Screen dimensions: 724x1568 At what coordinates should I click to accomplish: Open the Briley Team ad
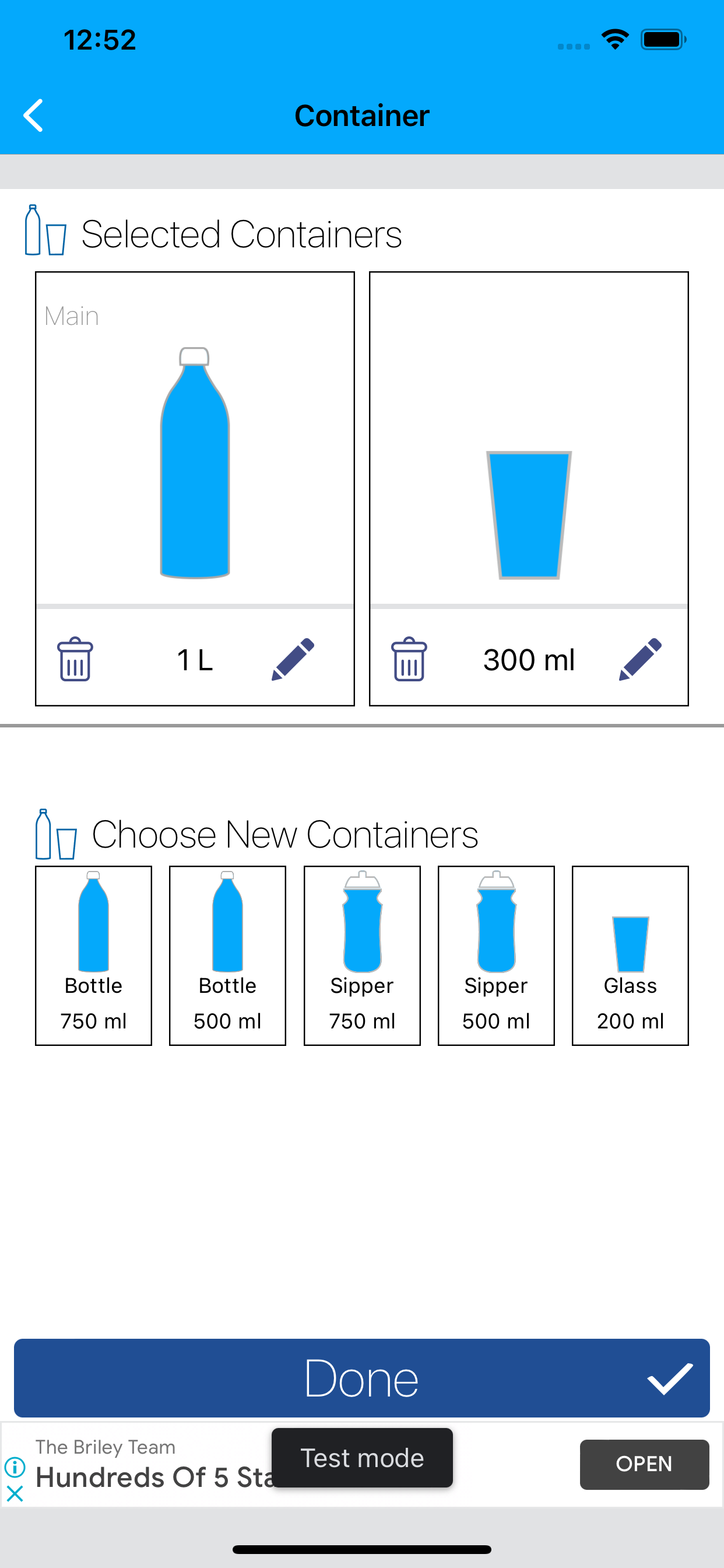click(x=644, y=1464)
